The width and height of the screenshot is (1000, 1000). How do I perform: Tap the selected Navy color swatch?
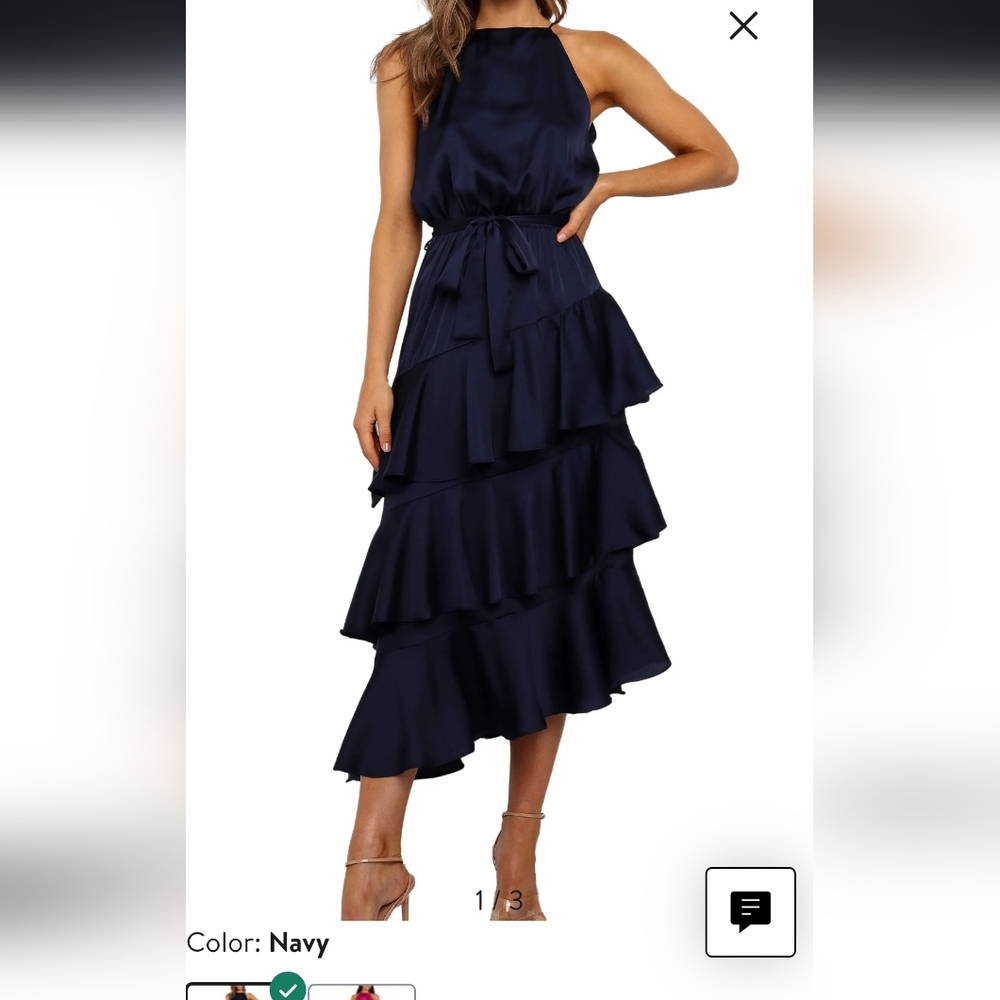coord(230,992)
